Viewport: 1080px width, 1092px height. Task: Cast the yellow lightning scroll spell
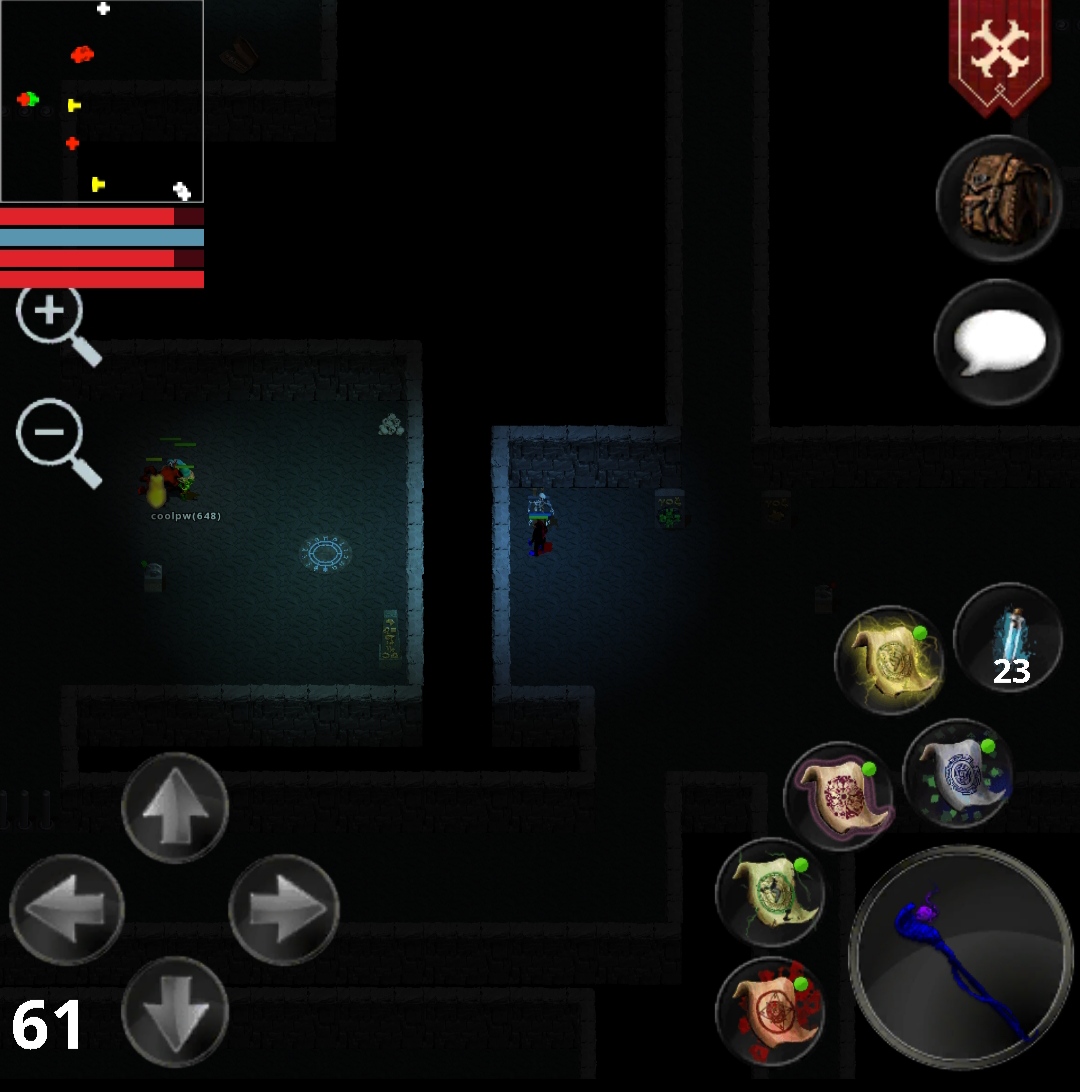pos(888,660)
